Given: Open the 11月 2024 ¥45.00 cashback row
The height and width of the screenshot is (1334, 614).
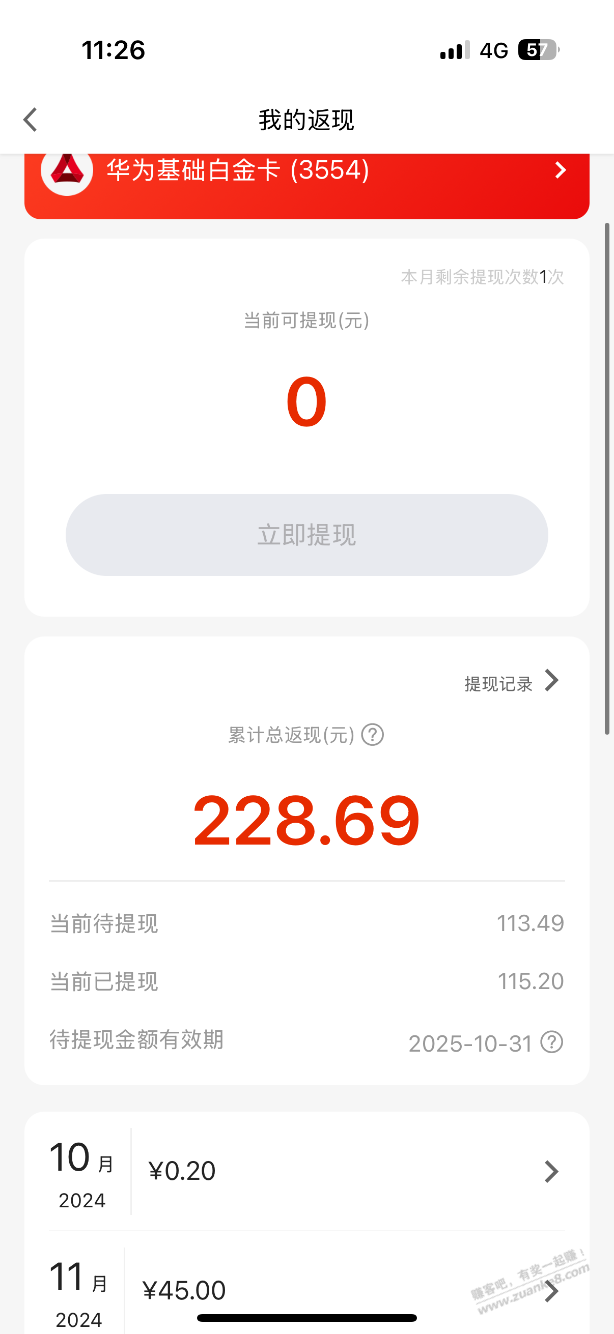Looking at the screenshot, I should pyautogui.click(x=306, y=1290).
